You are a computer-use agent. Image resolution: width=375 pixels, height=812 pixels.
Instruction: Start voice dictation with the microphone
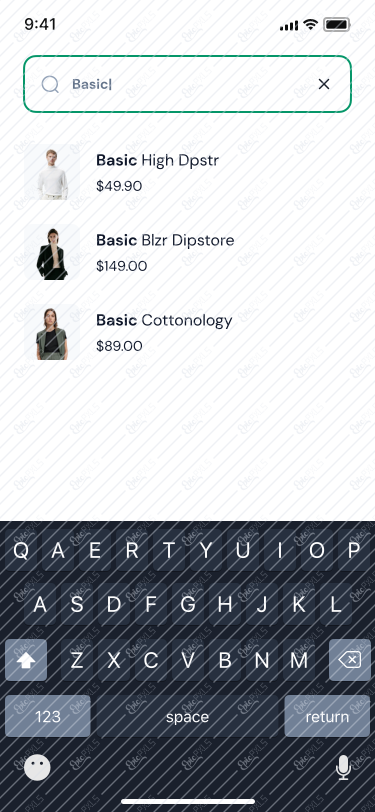pyautogui.click(x=343, y=767)
